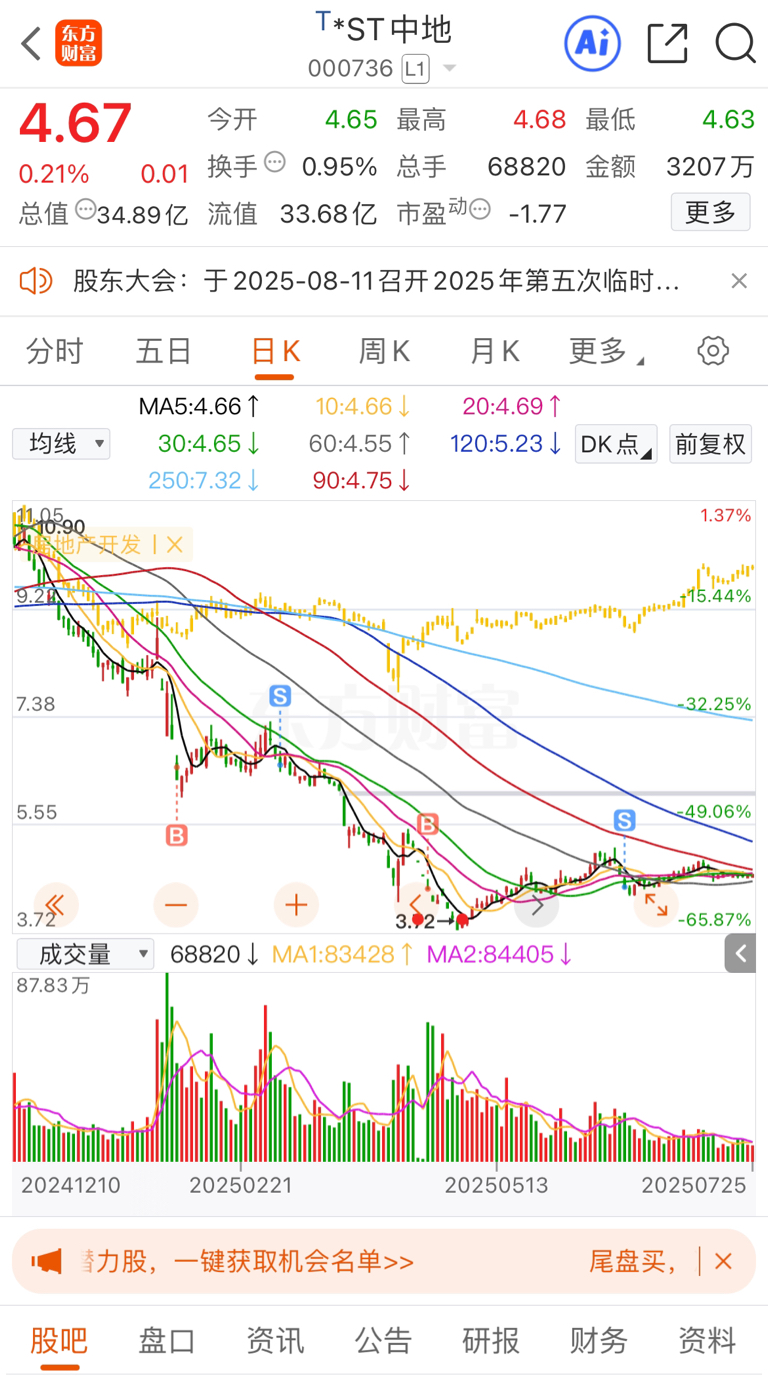The height and width of the screenshot is (1395, 768).
Task: Select the 周K chart tab
Action: pos(385,351)
